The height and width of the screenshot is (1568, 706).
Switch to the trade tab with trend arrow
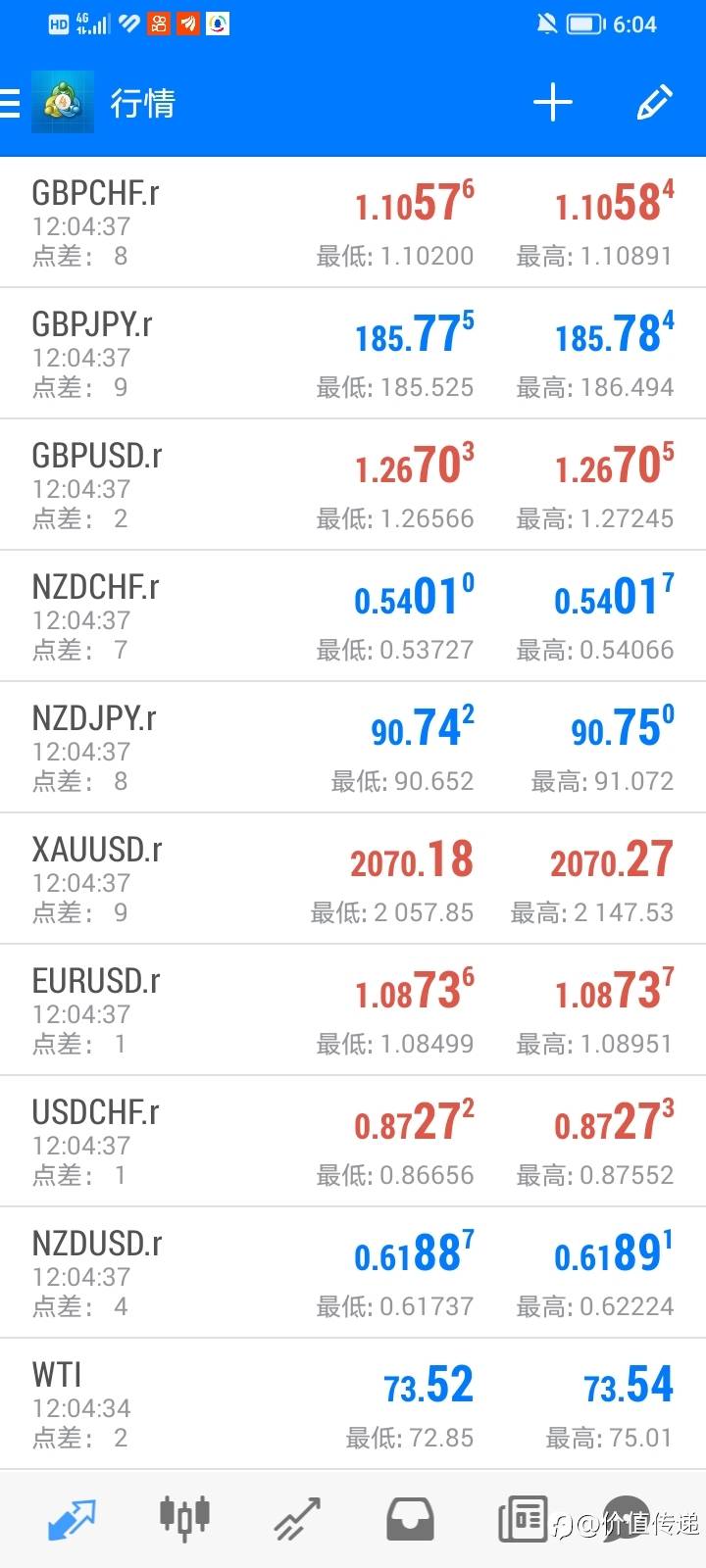[x=297, y=1518]
